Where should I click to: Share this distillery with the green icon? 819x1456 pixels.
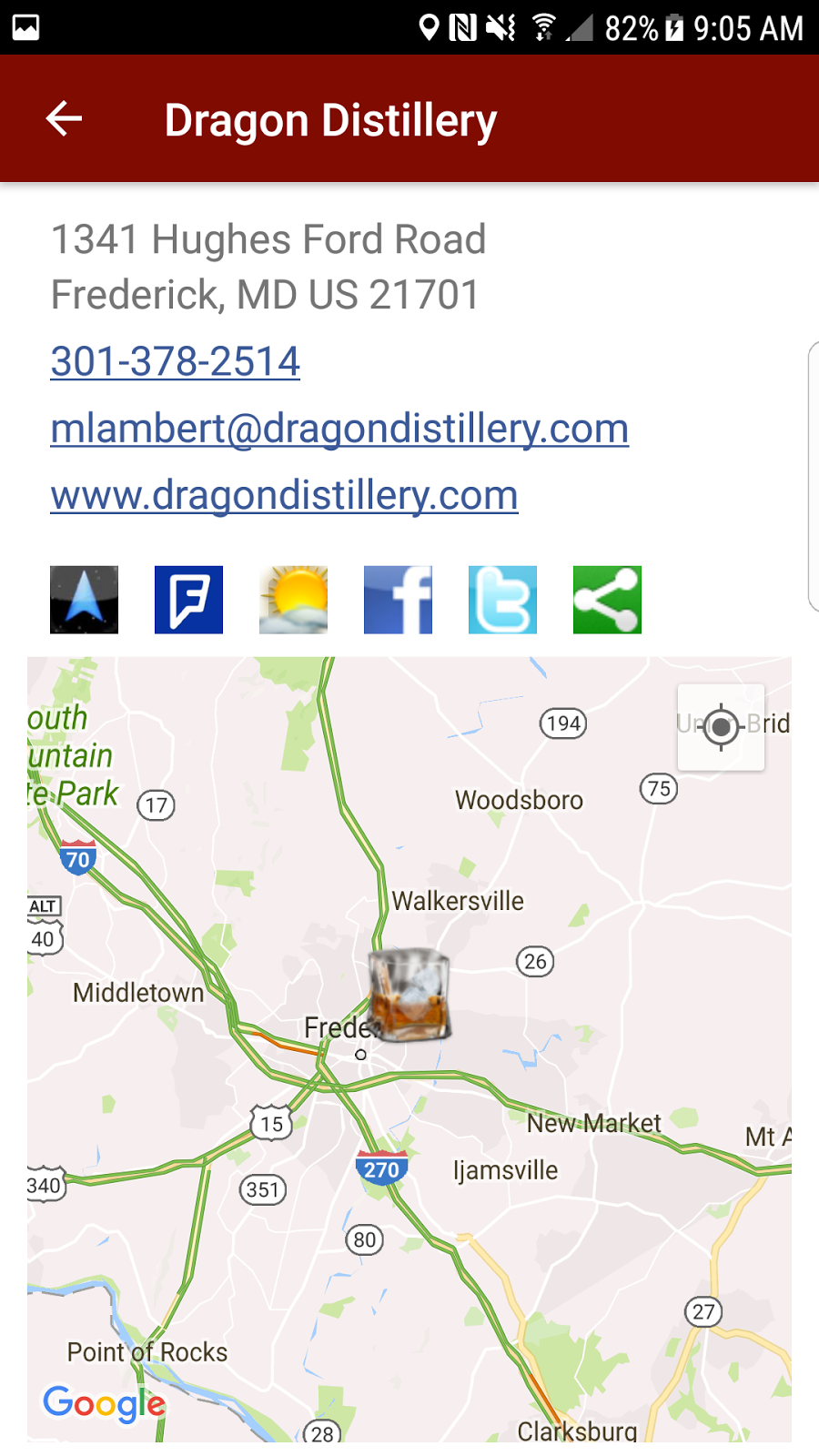607,600
